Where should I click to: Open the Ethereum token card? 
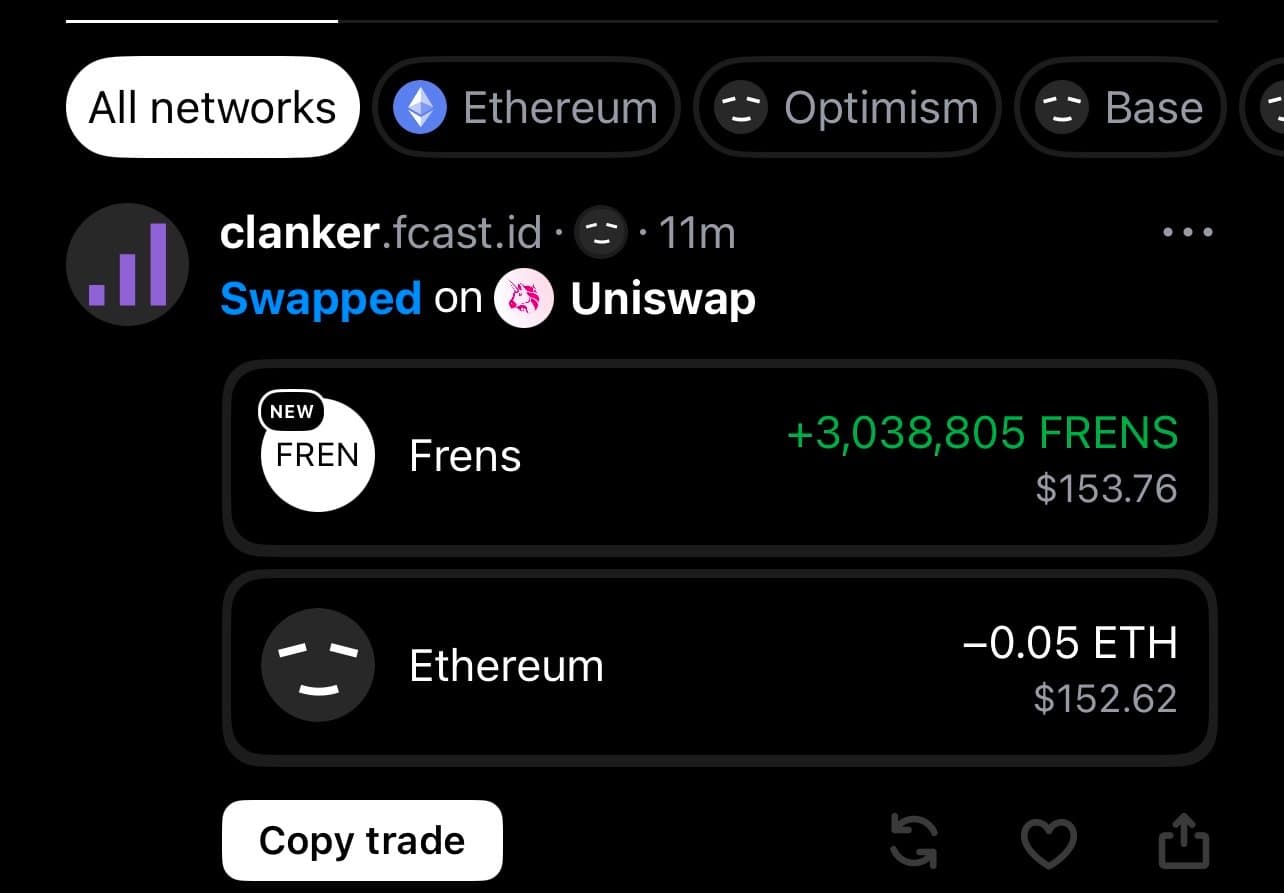(x=719, y=667)
